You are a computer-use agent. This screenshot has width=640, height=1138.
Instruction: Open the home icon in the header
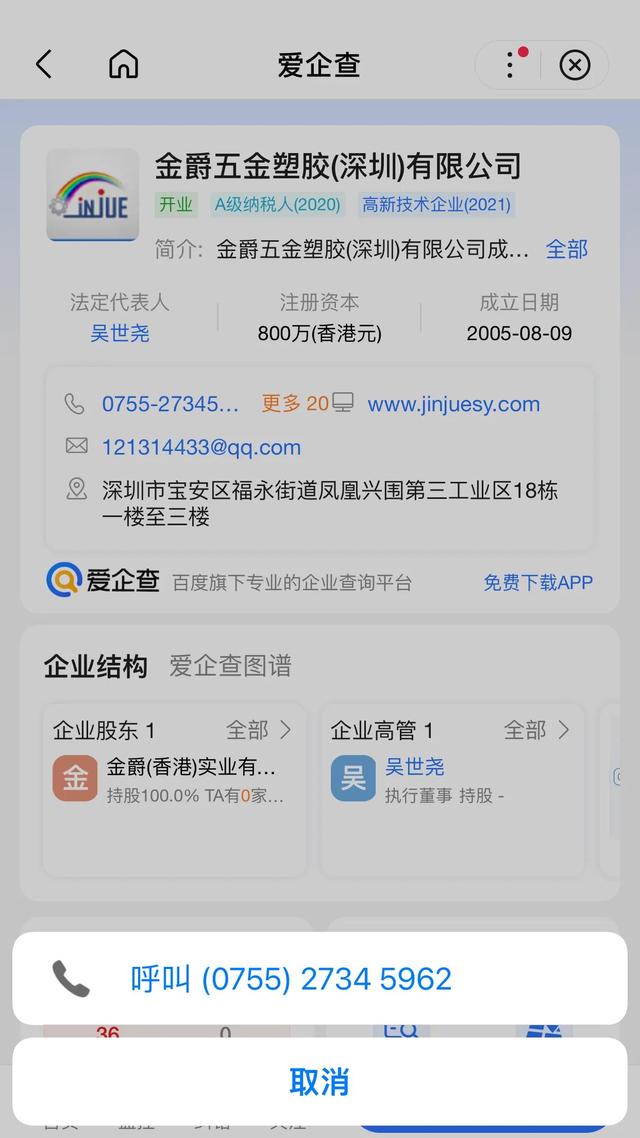point(123,65)
